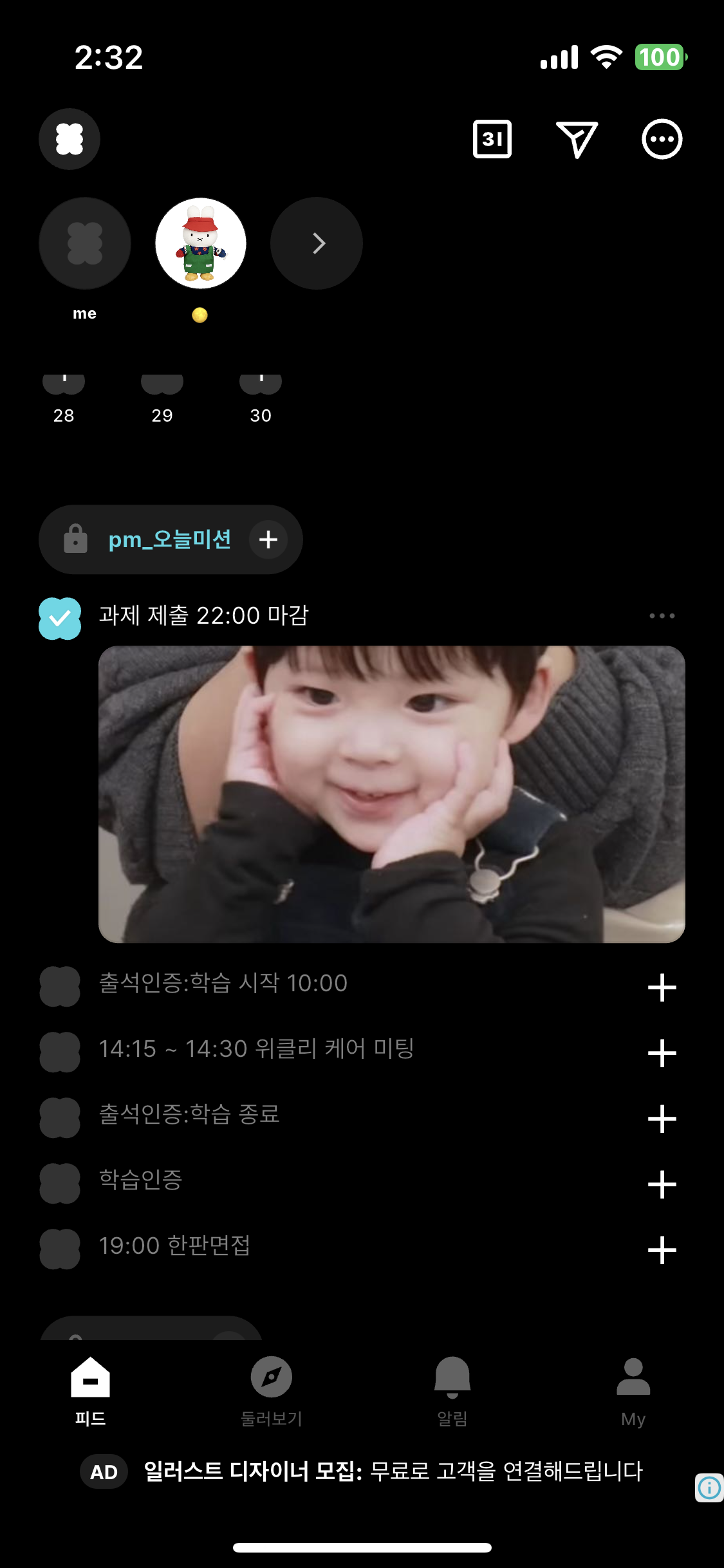Open options for 과제 제출 22:00 마감
Image resolution: width=724 pixels, height=1568 pixels.
click(662, 616)
